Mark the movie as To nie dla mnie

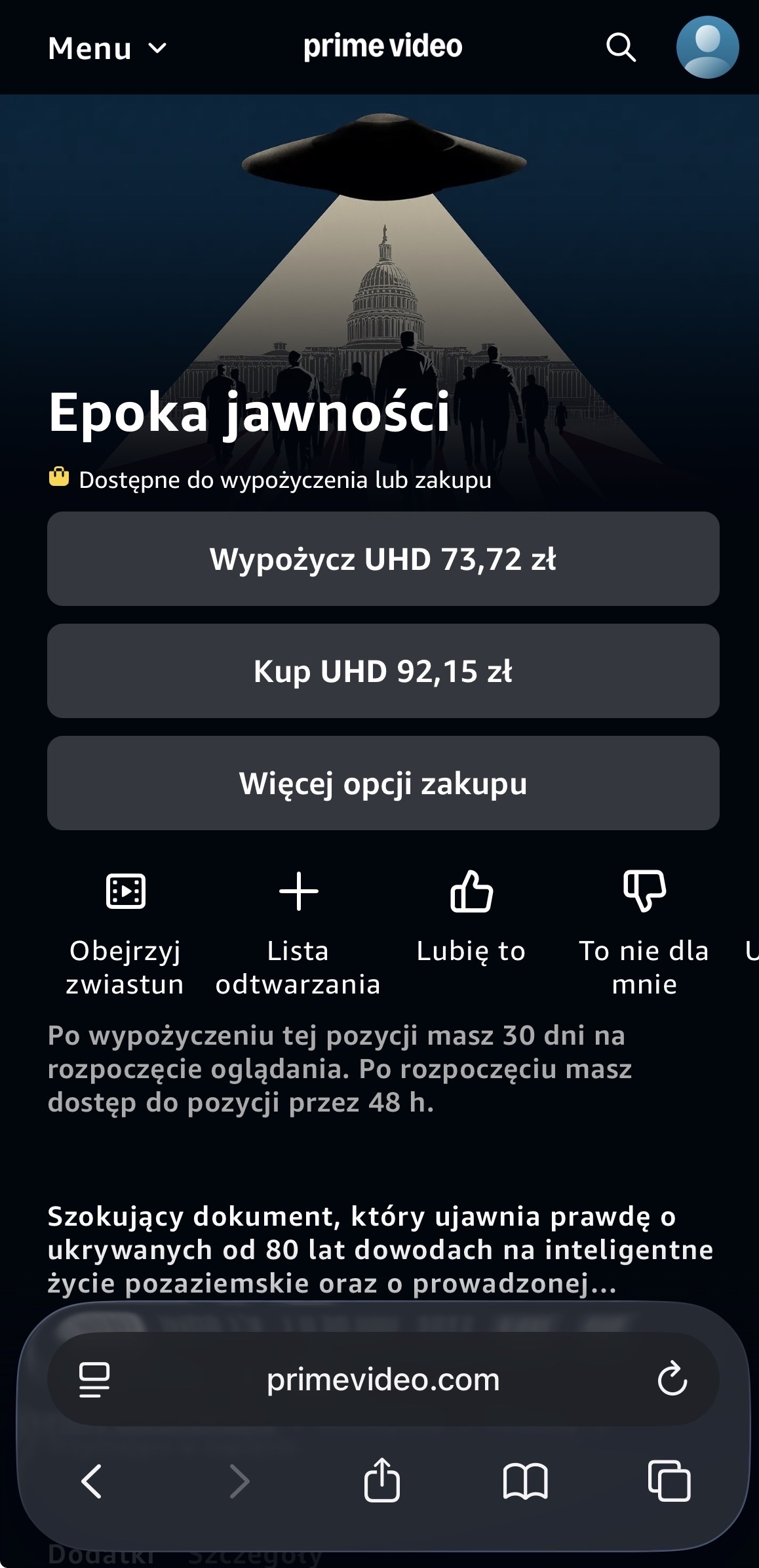[644, 931]
